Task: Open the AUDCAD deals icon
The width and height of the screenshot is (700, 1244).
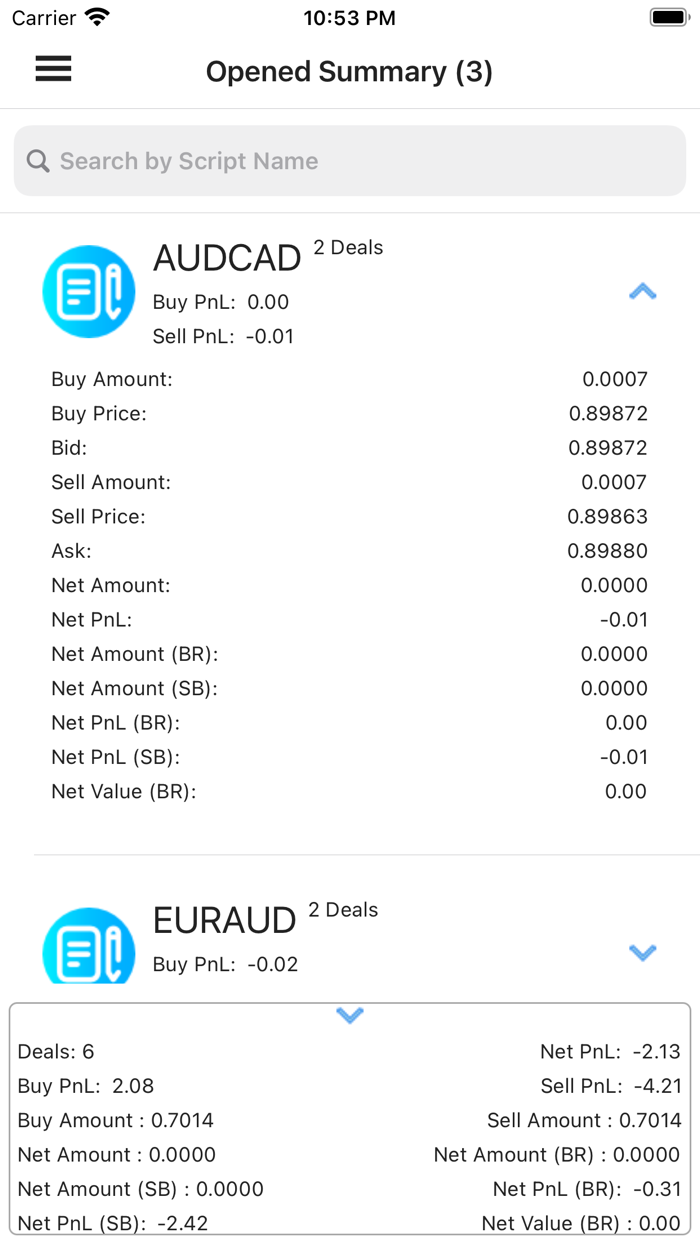Action: click(89, 292)
